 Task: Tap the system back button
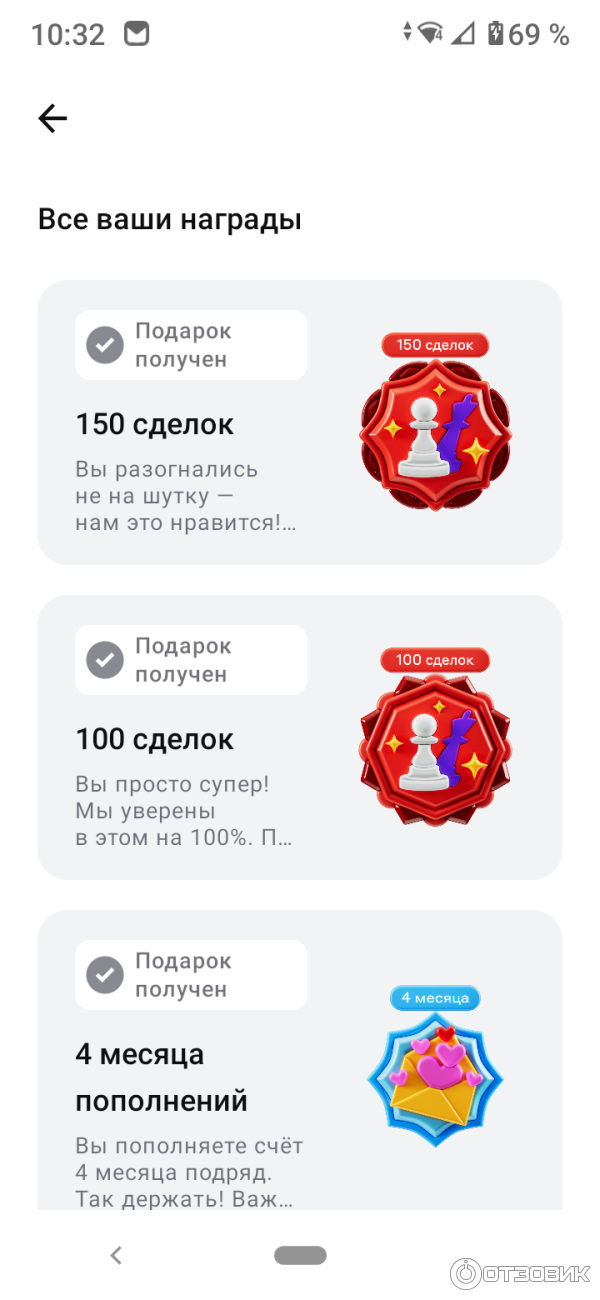[116, 1255]
